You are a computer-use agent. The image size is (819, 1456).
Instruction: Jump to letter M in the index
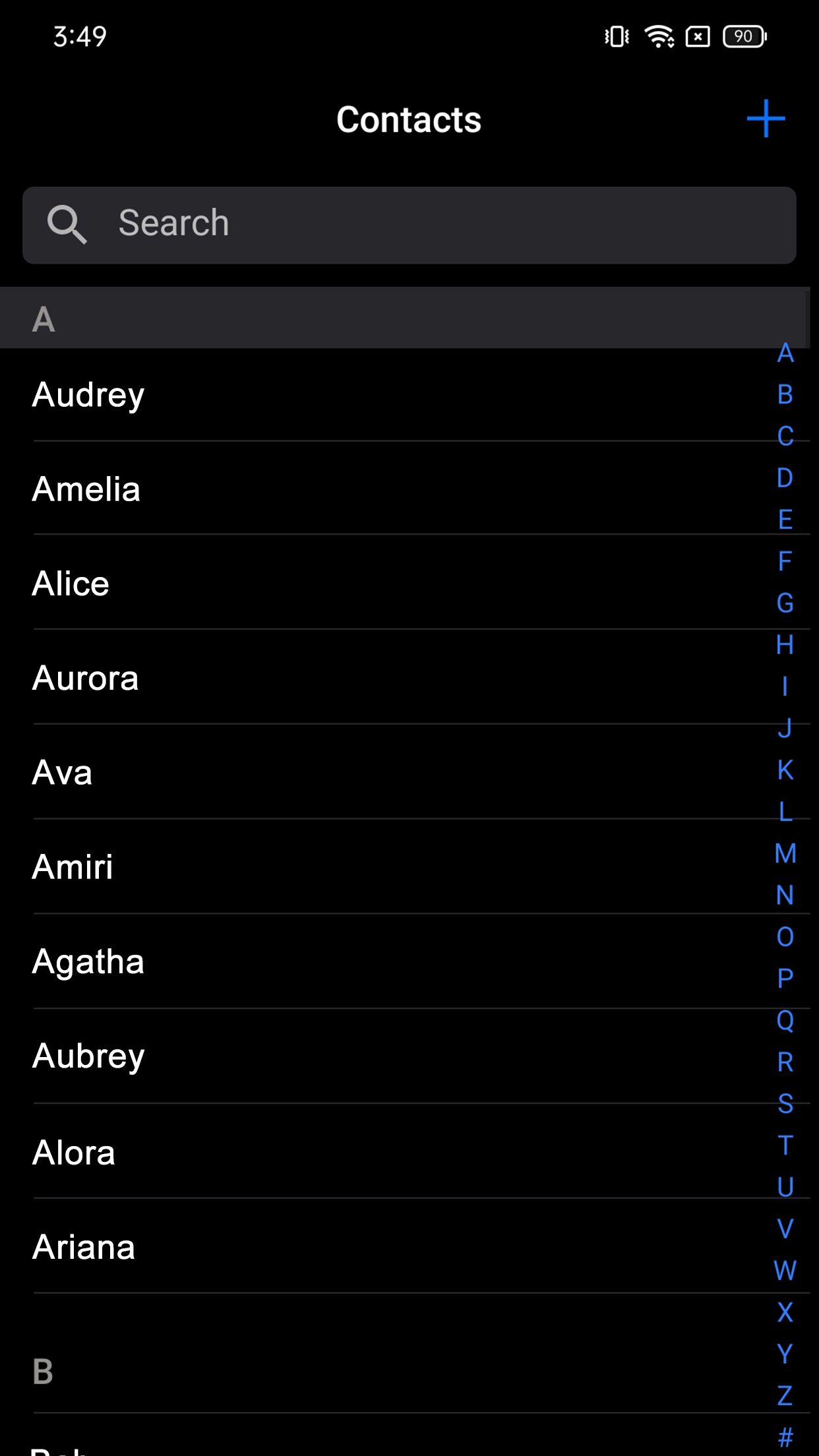pos(785,853)
